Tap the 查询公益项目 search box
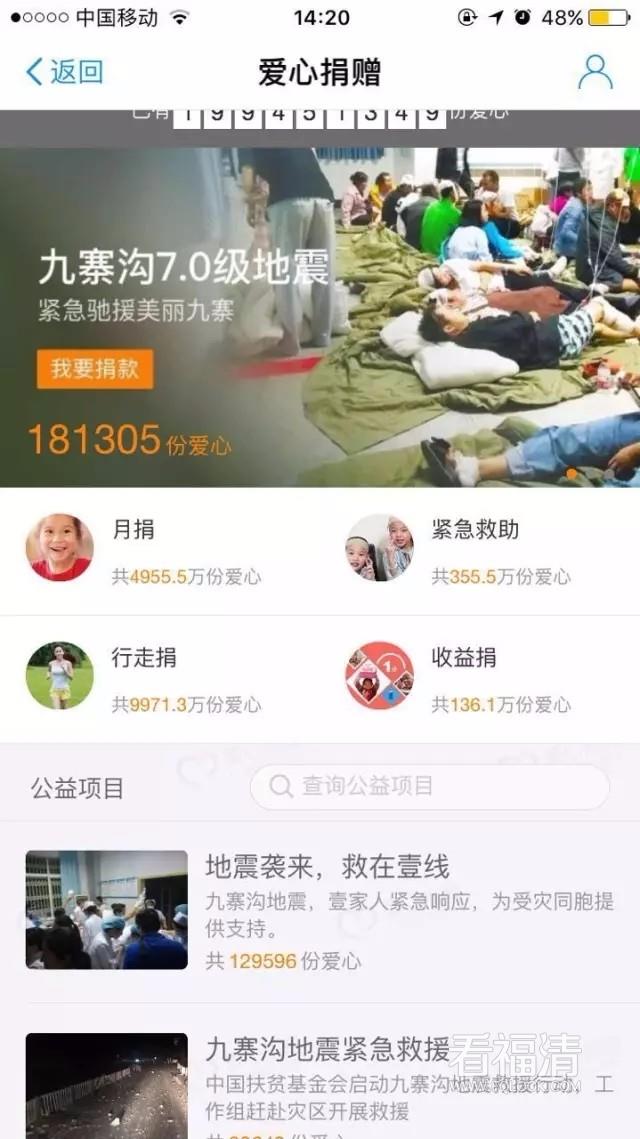Screen dimensions: 640x1139 tap(430, 787)
